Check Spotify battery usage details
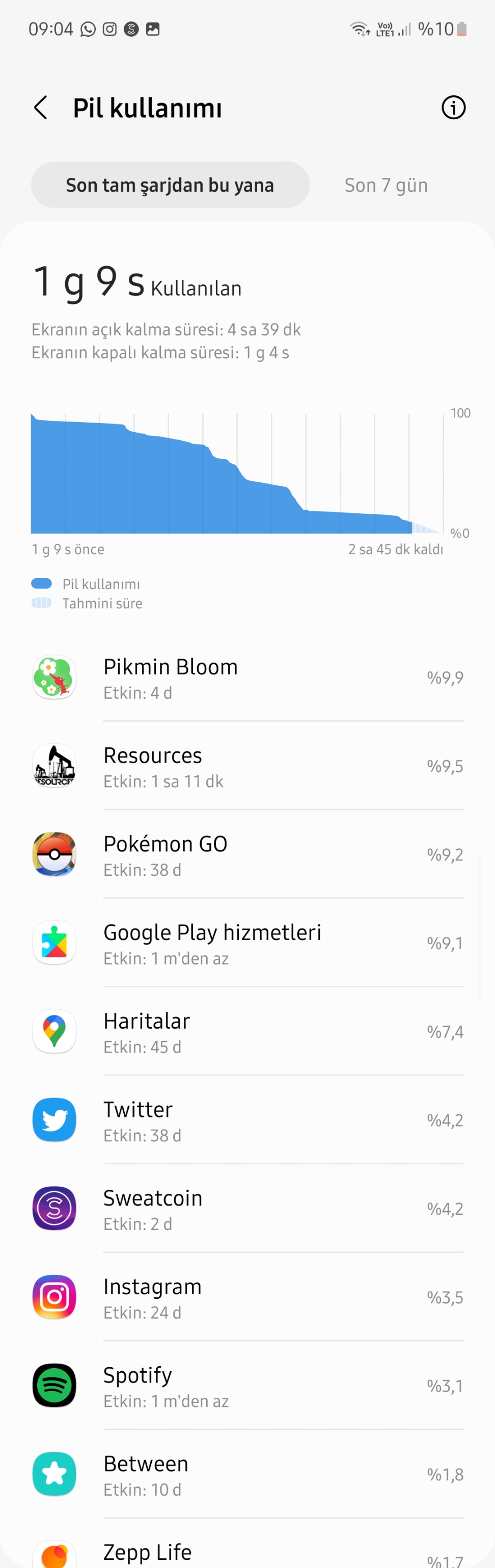The height and width of the screenshot is (1568, 495). (248, 1387)
